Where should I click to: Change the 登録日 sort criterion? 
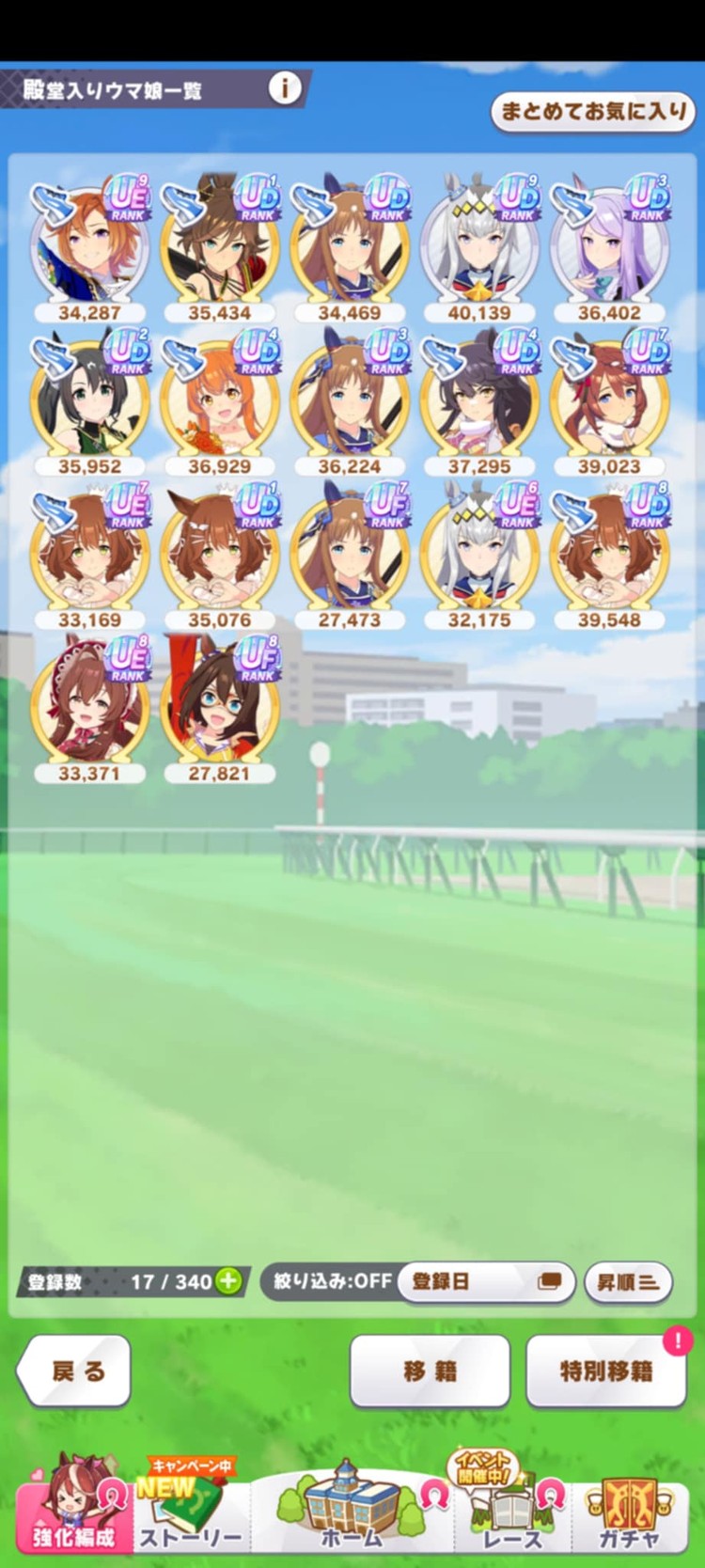(485, 1281)
